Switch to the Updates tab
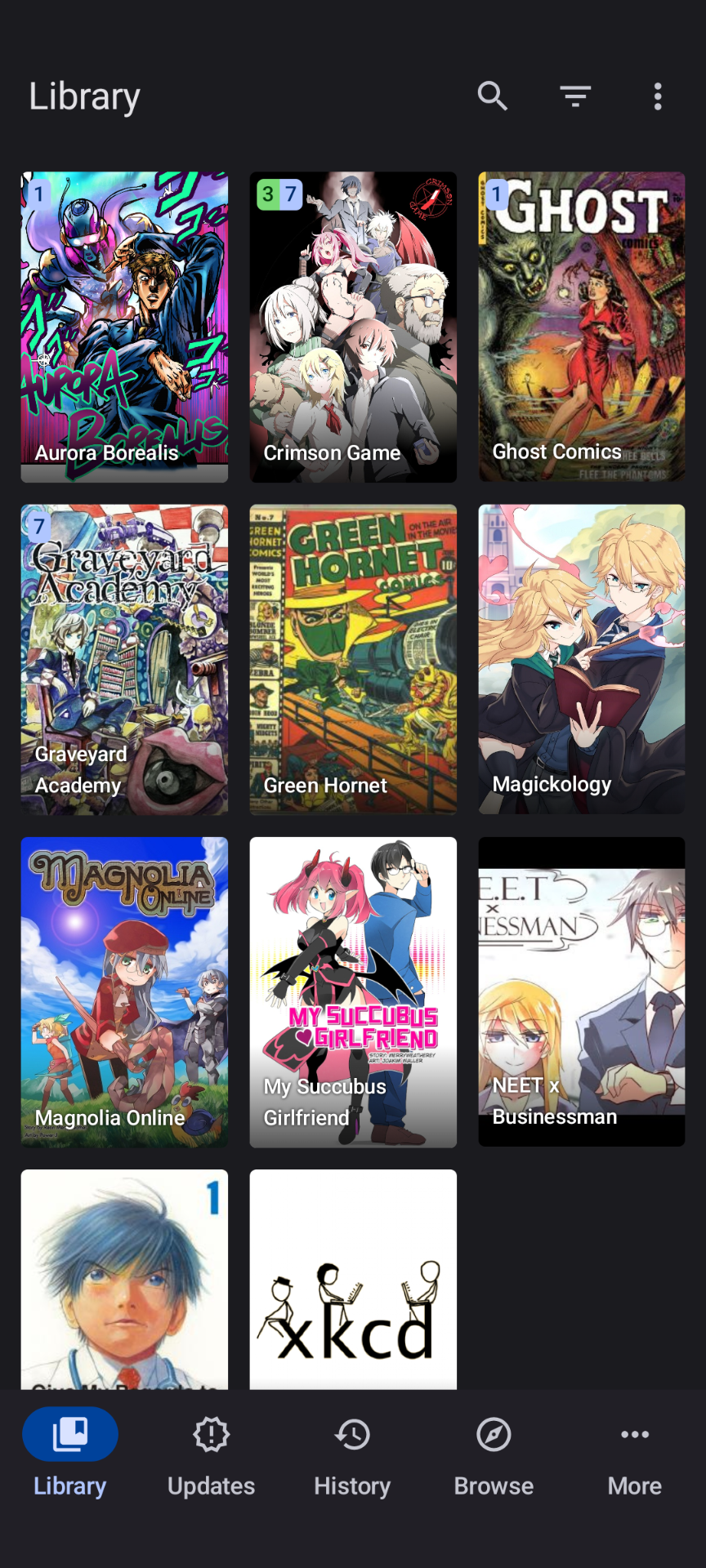The width and height of the screenshot is (706, 1568). point(212,1457)
